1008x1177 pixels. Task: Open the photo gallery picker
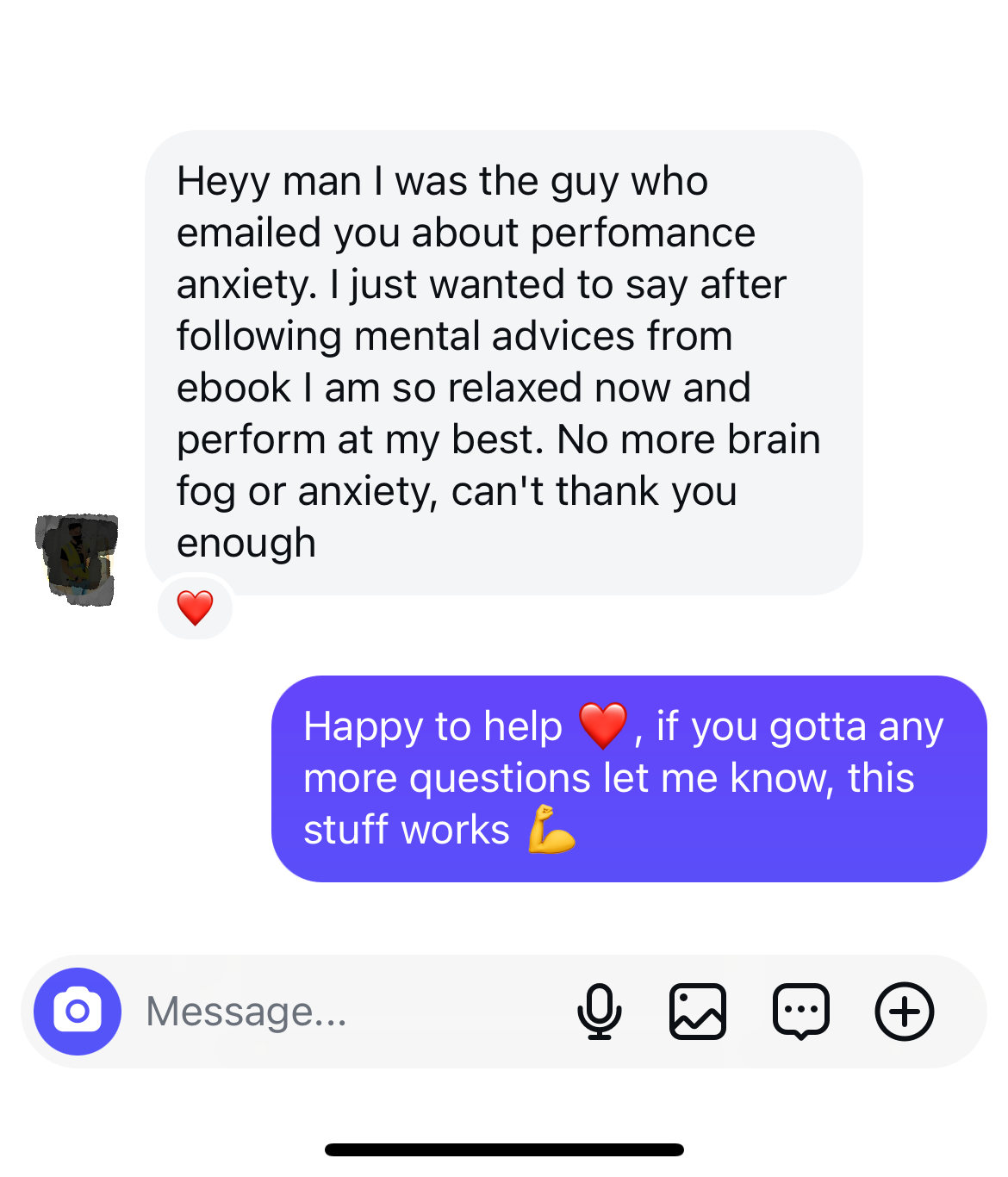[x=697, y=1011]
